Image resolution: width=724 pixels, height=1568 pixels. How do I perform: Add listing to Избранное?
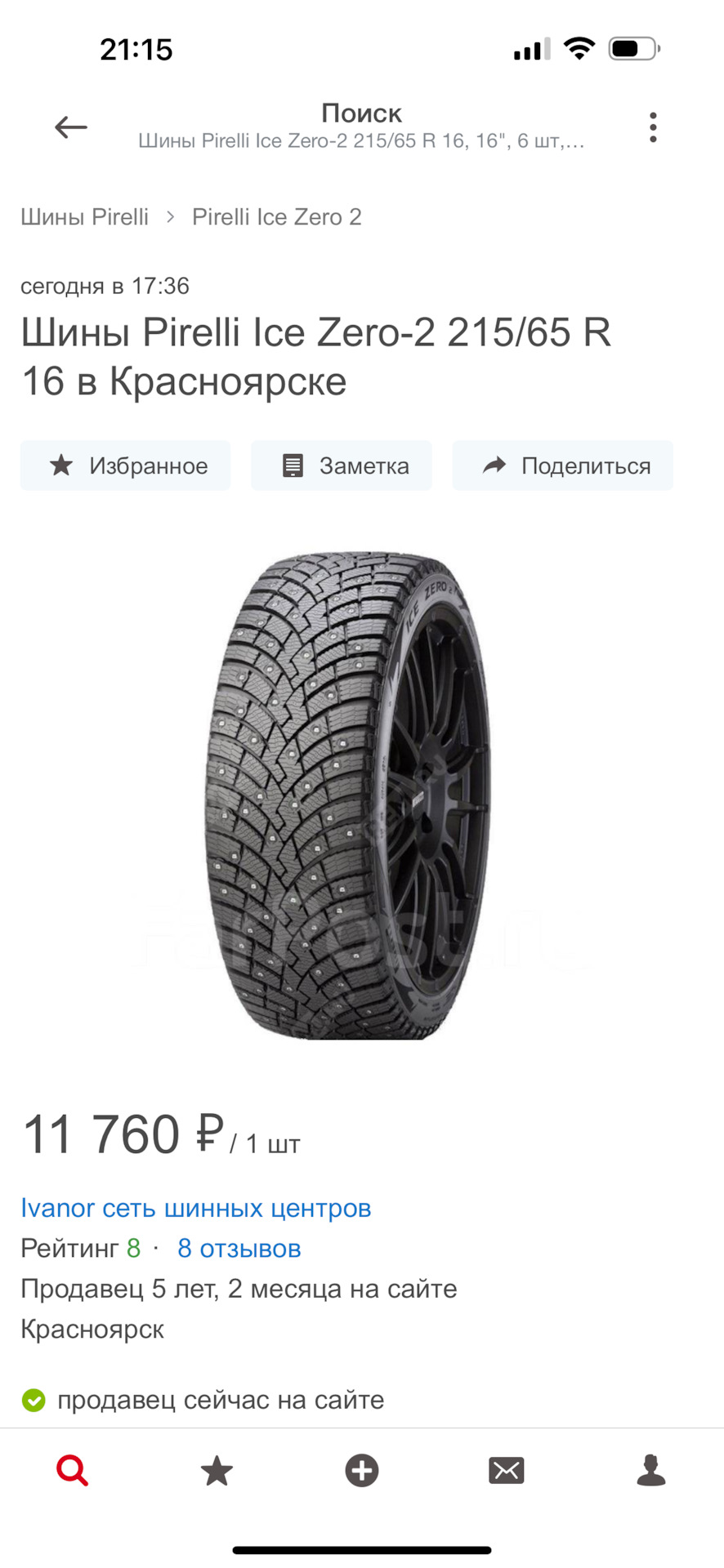[126, 465]
